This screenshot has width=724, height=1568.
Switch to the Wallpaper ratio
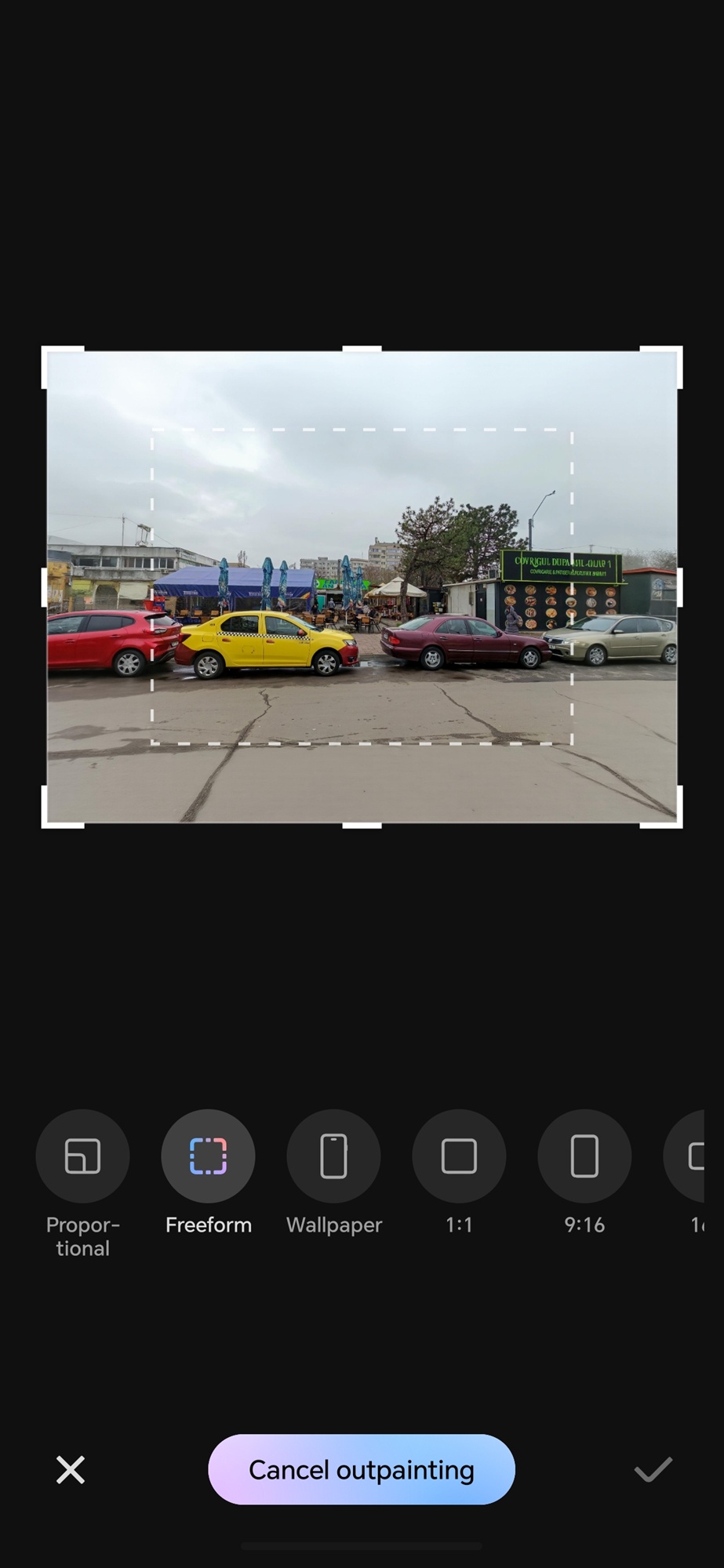tap(333, 1156)
